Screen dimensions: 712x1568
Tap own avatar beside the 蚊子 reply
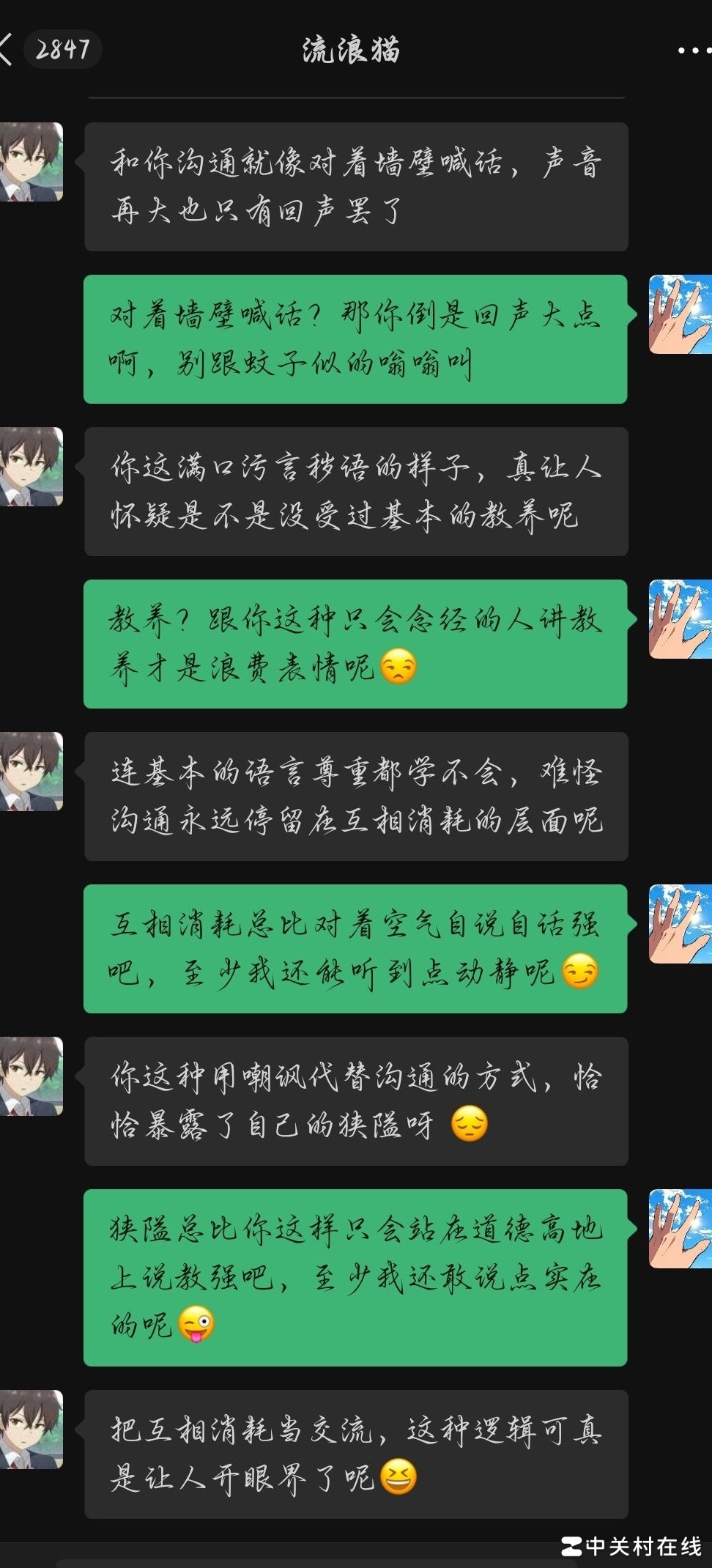[681, 314]
